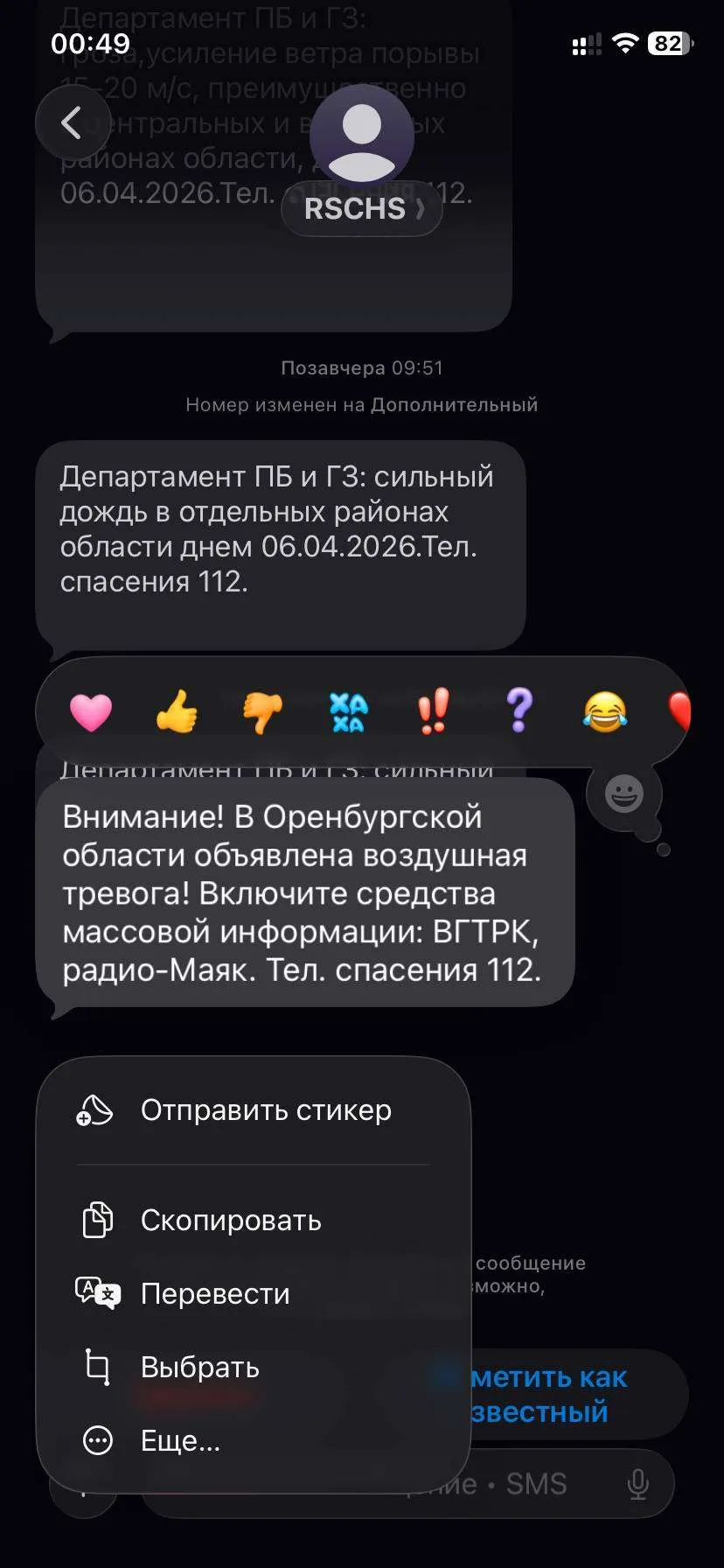This screenshot has height=1568, width=724.
Task: React with the ХА ХА tapback
Action: (x=348, y=711)
